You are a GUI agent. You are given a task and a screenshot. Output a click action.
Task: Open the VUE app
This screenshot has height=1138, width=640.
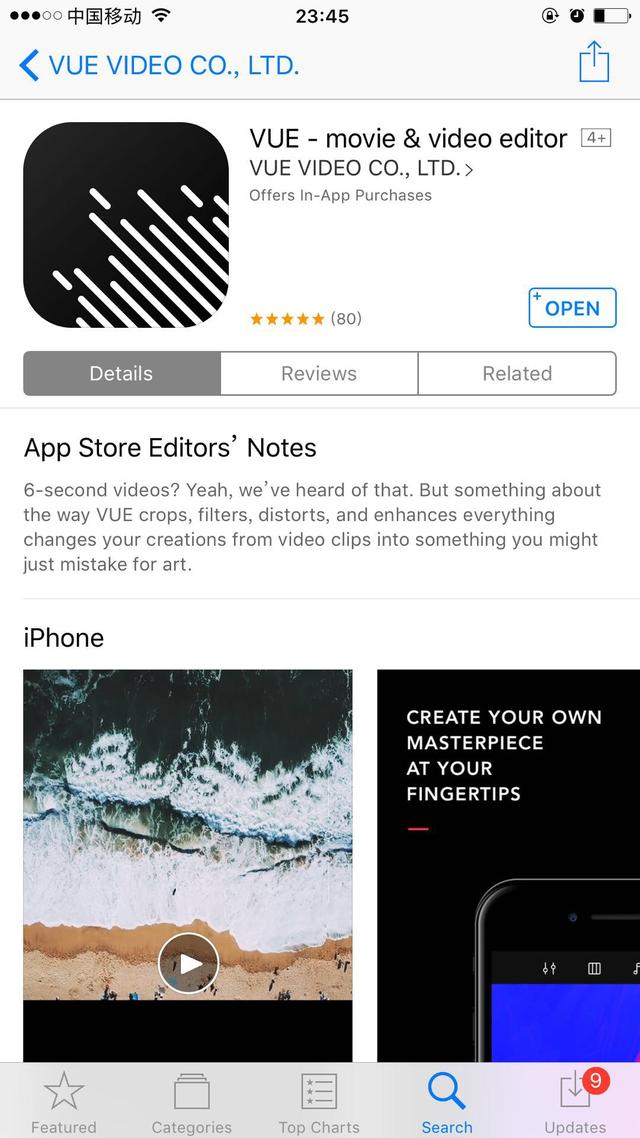[x=572, y=308]
